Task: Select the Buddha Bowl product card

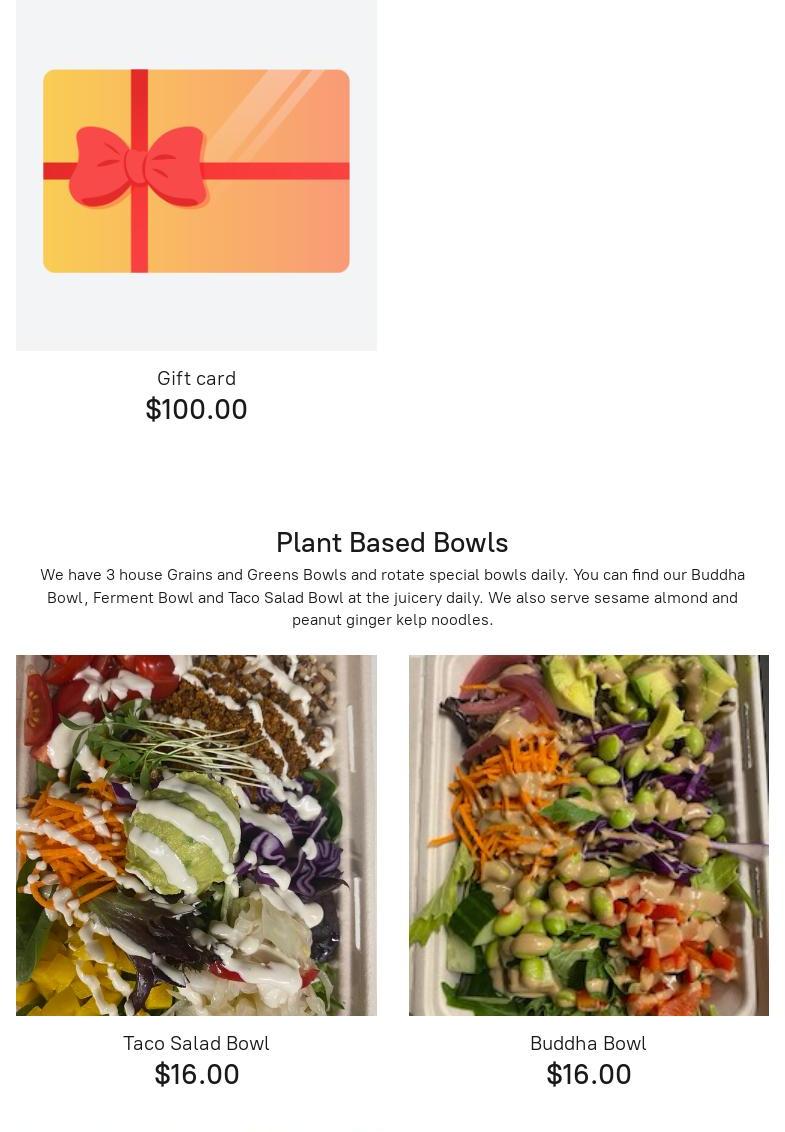Action: 588,835
